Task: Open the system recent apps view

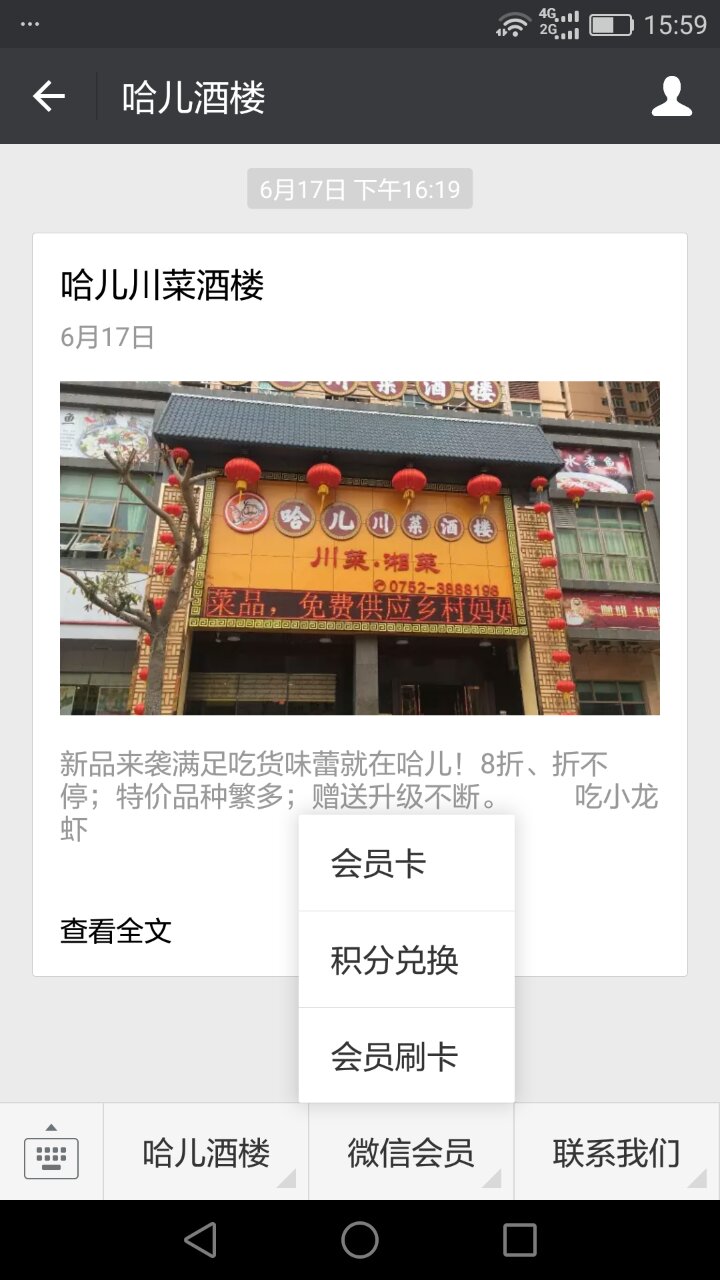Action: [520, 1240]
